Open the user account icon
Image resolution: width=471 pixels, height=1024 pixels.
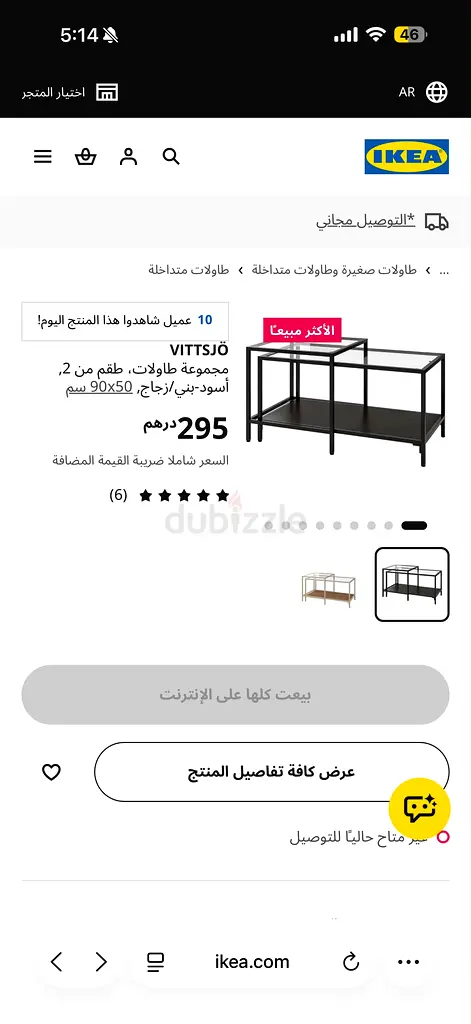pos(129,157)
